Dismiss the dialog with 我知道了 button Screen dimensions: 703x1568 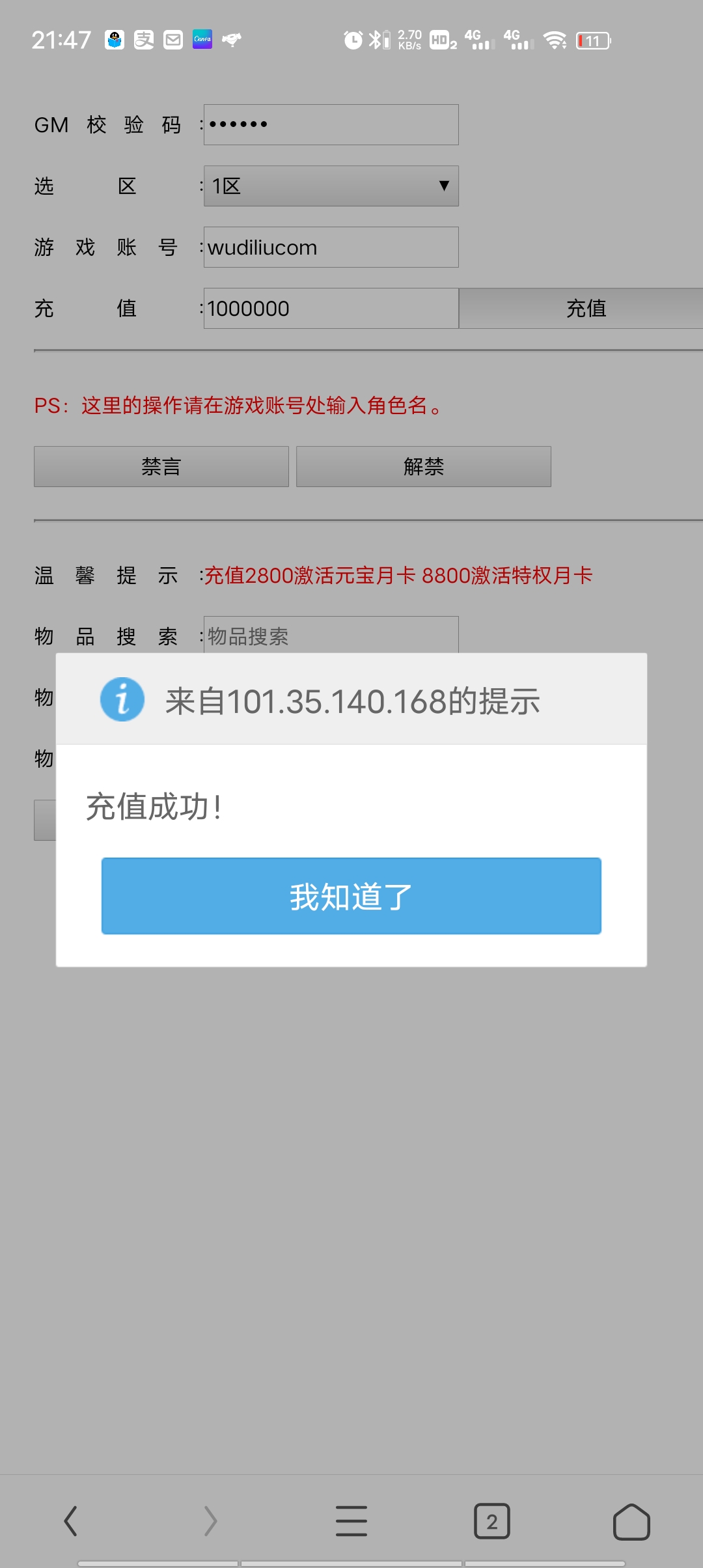351,896
